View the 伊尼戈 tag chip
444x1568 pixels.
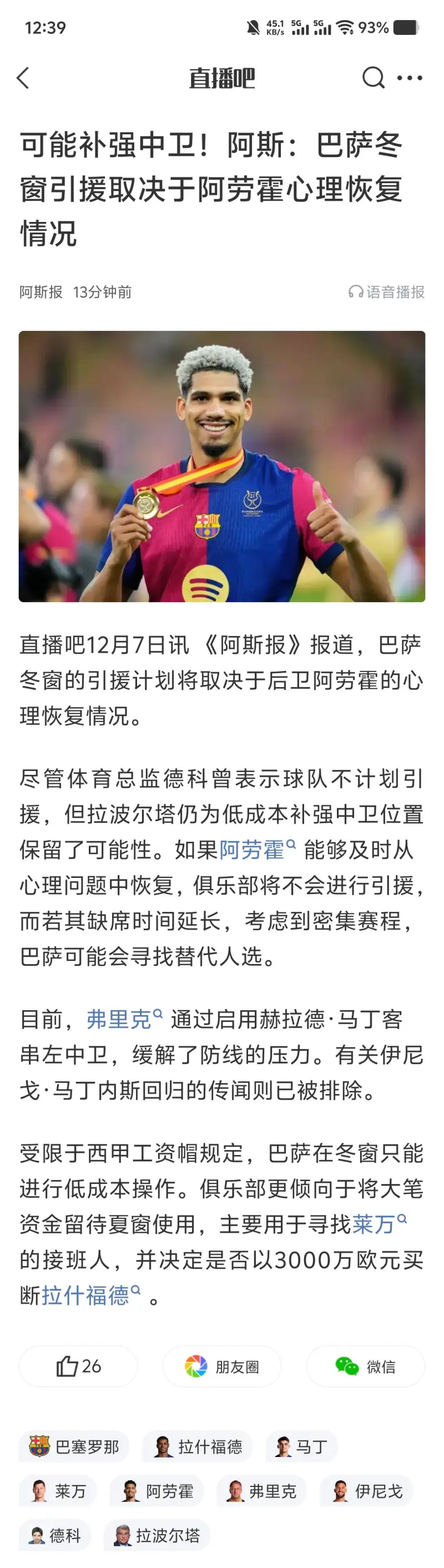pyautogui.click(x=367, y=1491)
